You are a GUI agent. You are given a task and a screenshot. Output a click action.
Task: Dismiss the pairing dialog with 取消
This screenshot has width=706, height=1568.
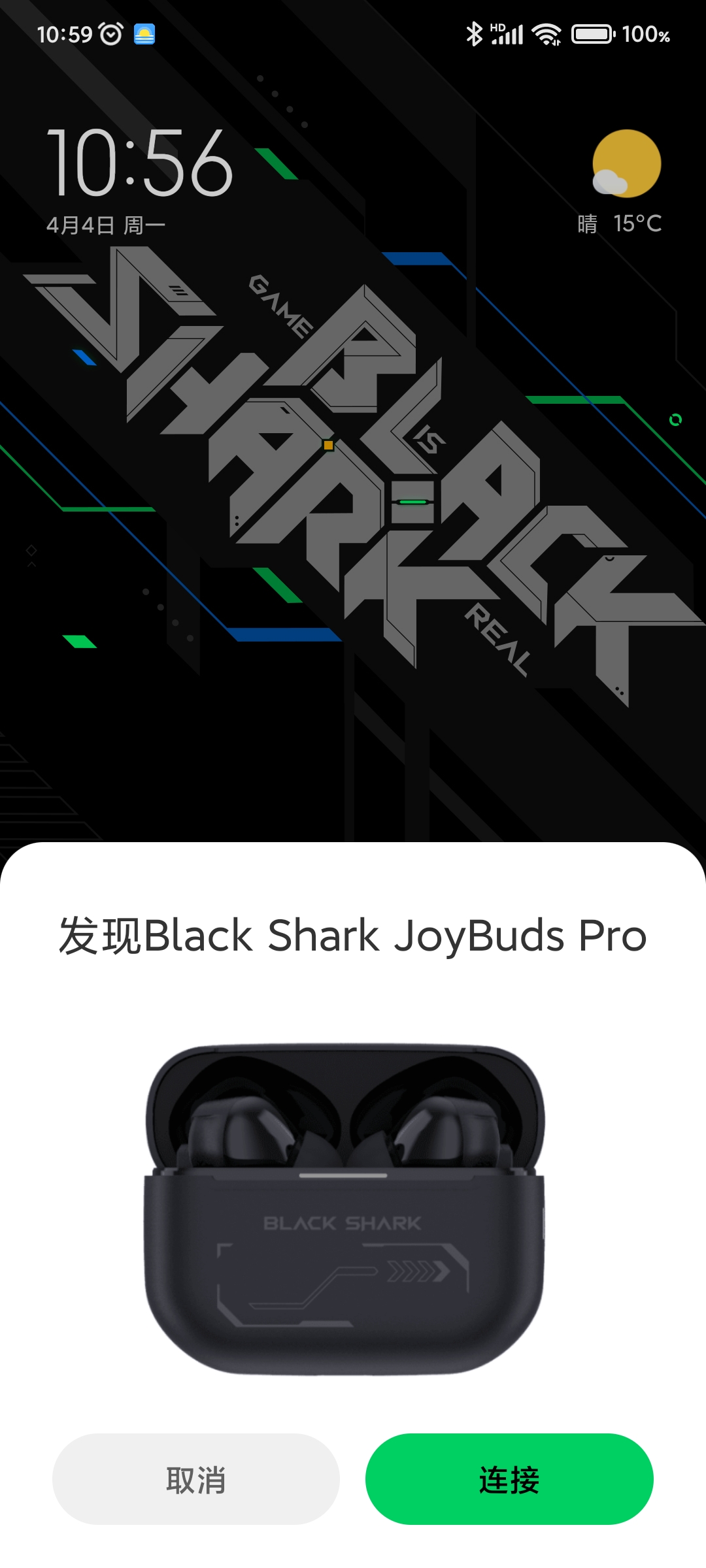click(x=196, y=1479)
